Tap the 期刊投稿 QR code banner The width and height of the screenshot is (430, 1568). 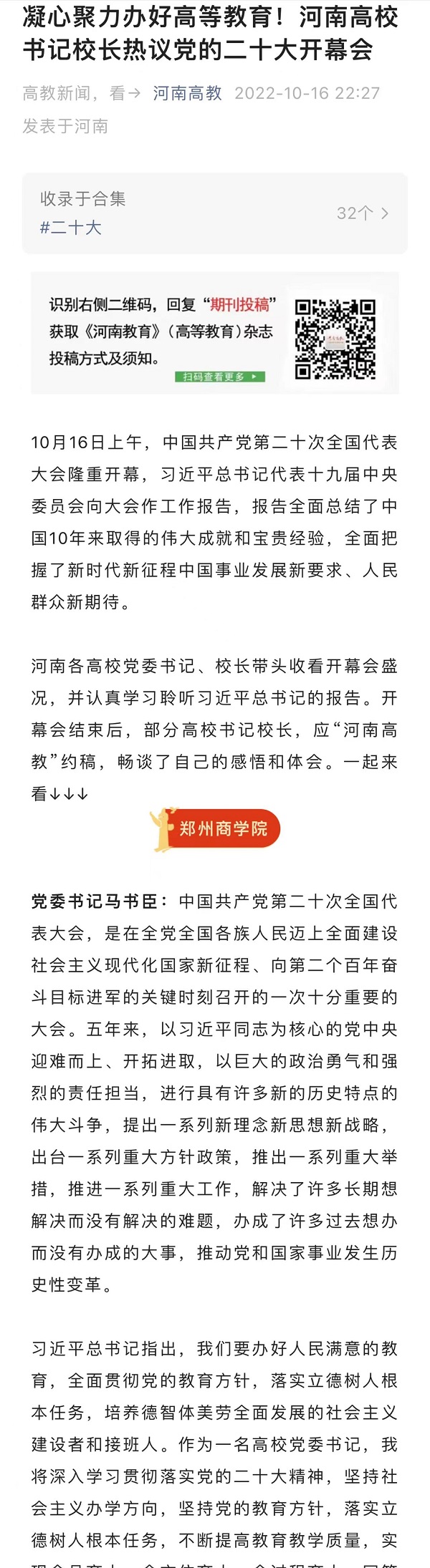click(x=214, y=334)
